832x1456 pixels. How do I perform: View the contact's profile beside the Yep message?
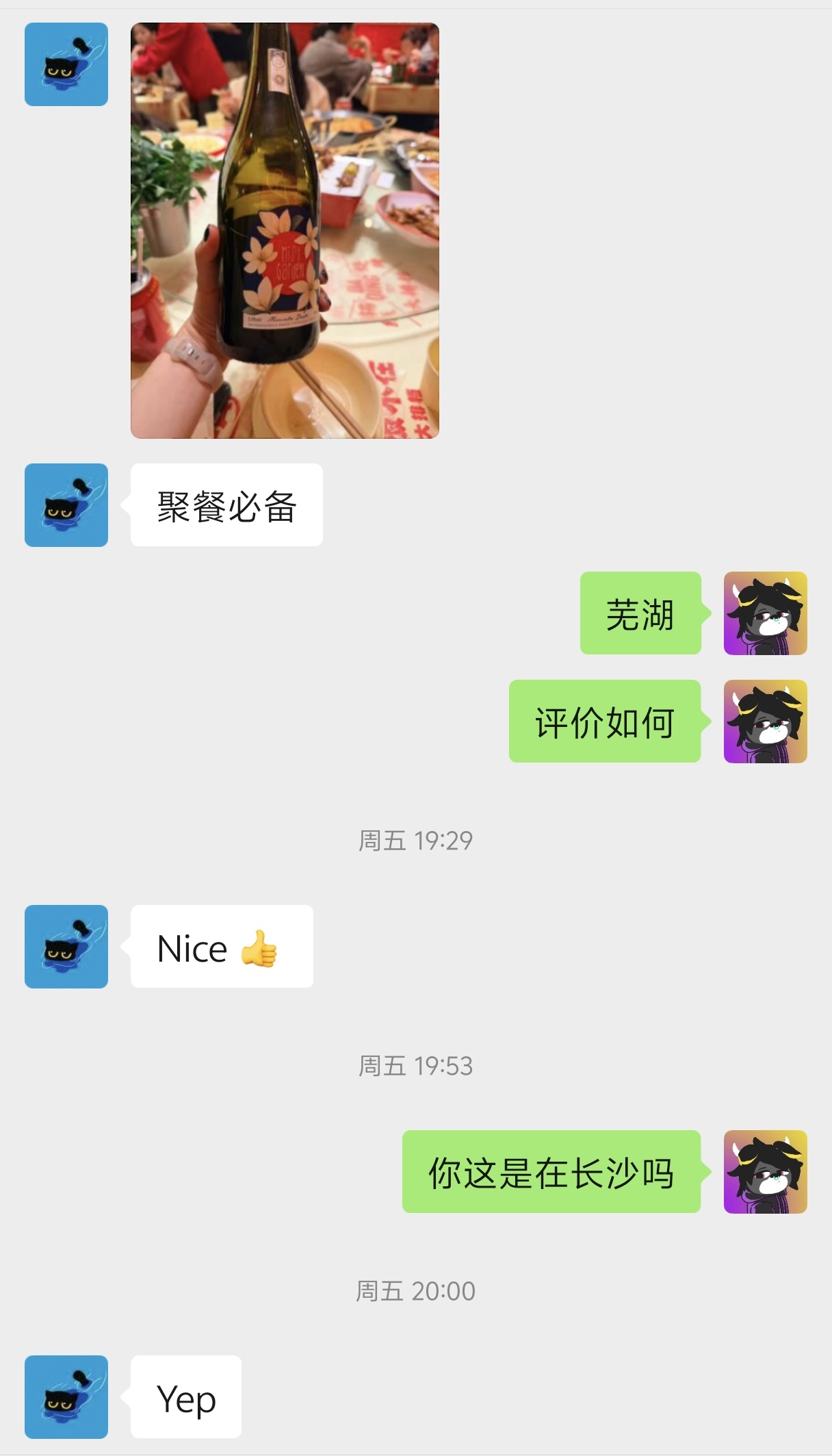point(66,1397)
